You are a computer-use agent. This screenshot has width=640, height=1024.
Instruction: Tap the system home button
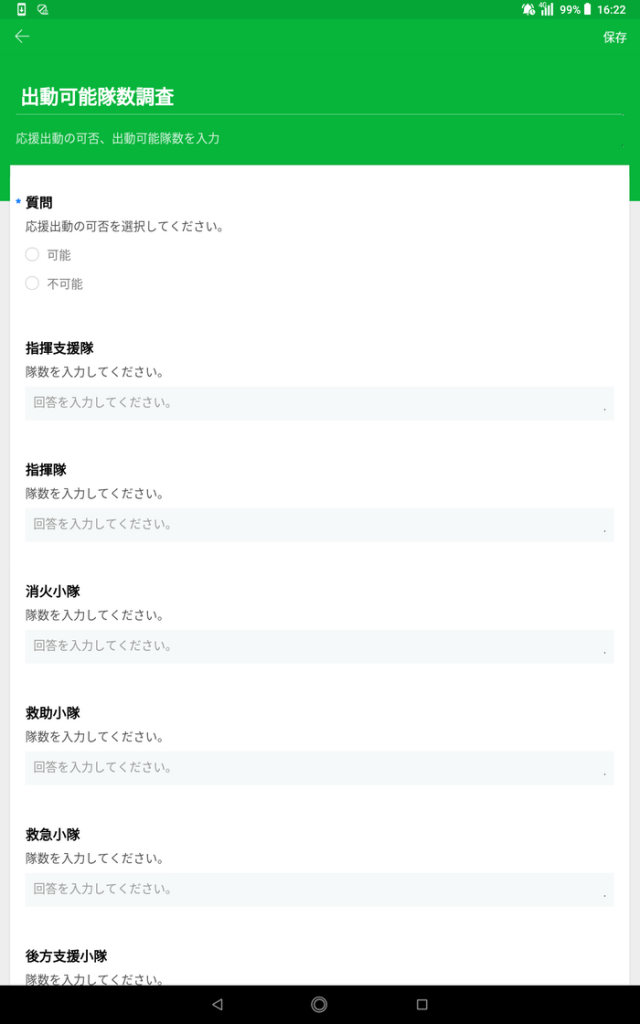click(320, 1004)
